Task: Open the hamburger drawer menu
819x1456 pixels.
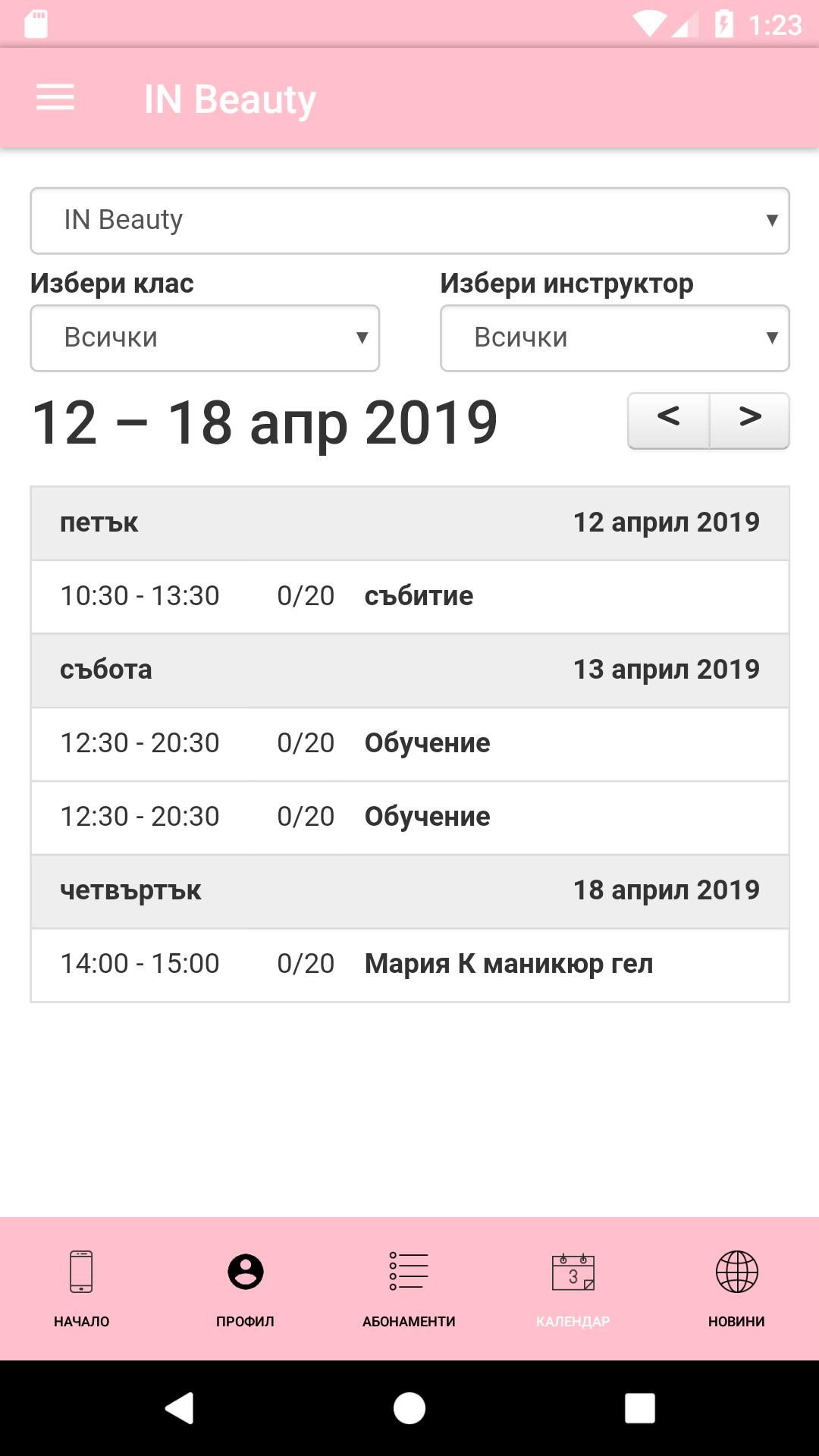Action: tap(55, 98)
